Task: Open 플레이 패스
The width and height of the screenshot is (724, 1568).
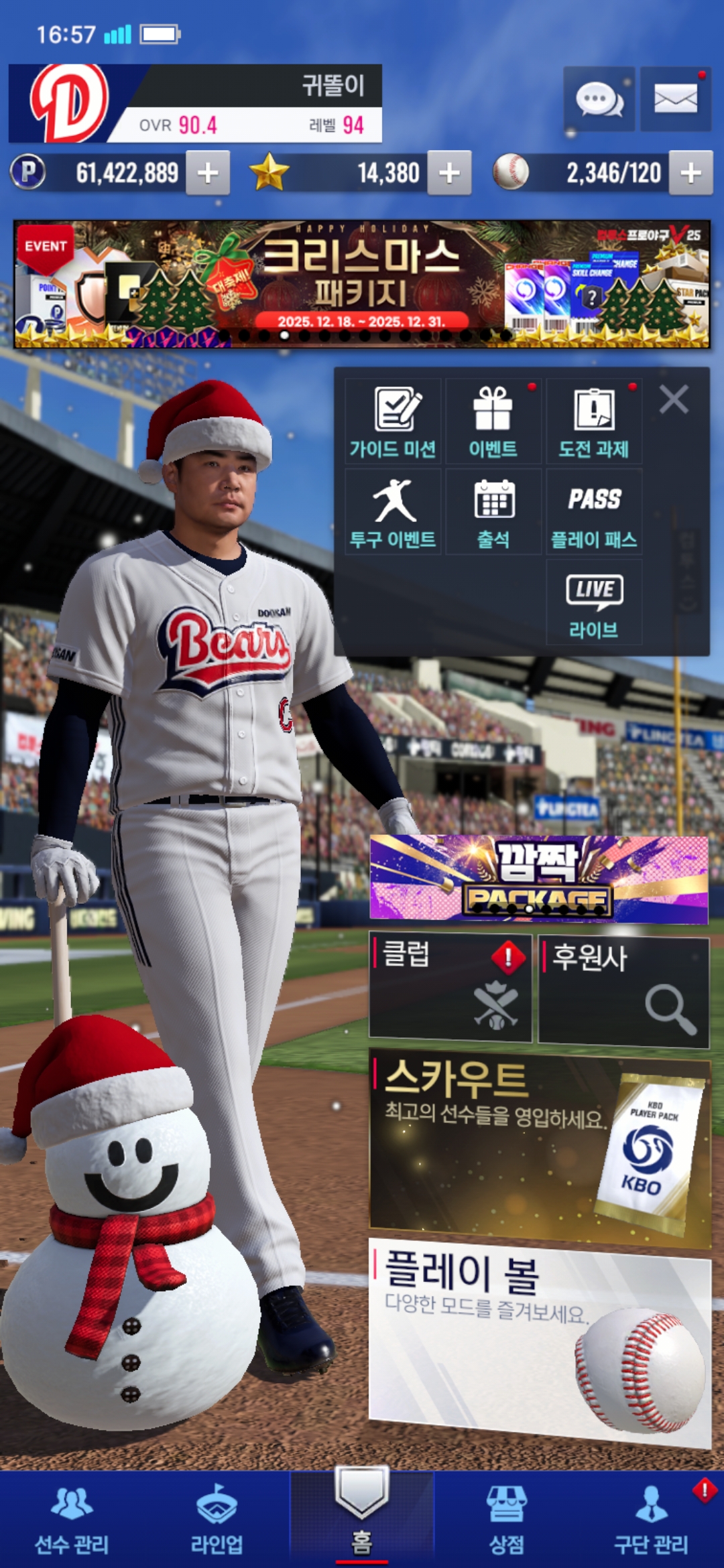Action: tap(594, 513)
